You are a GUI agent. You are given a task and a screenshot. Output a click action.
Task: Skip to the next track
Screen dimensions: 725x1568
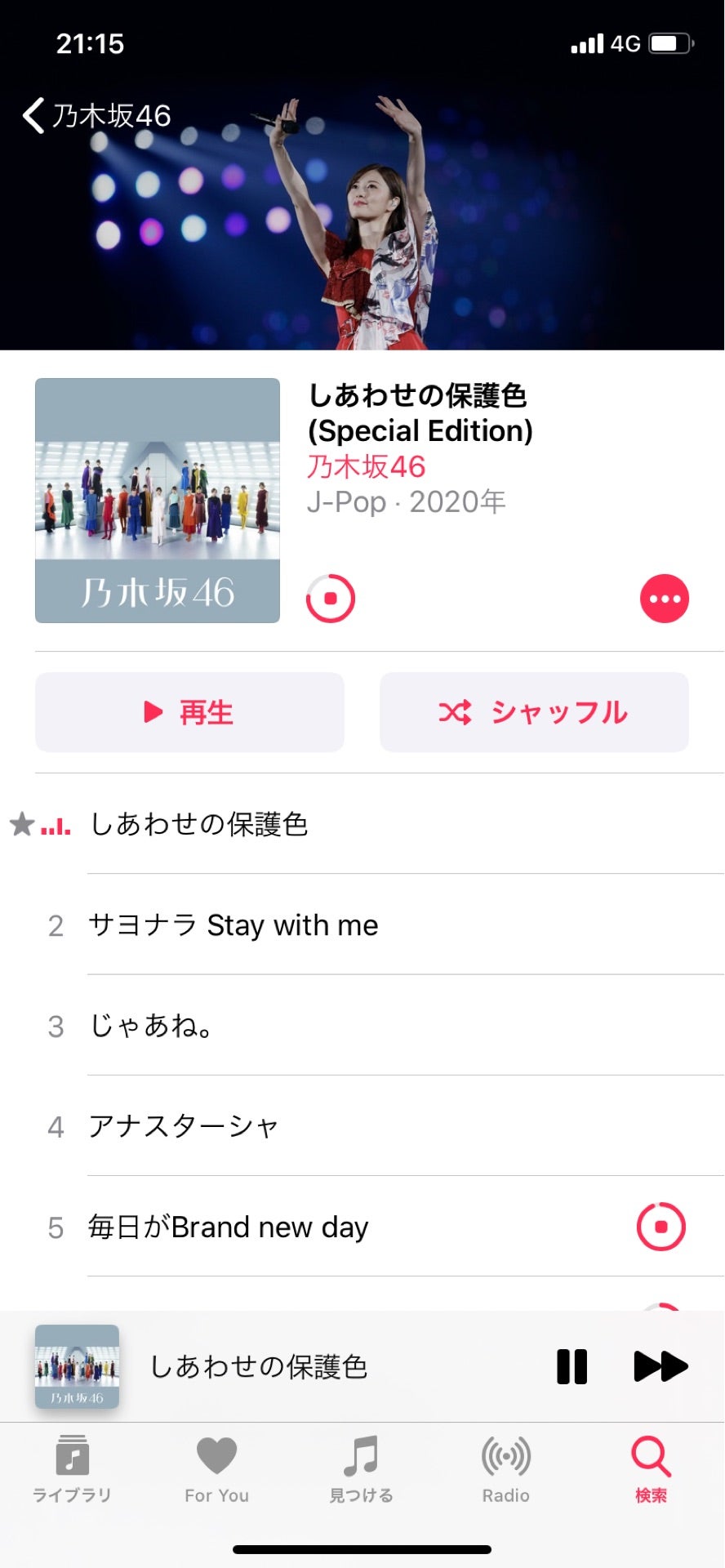coord(661,1366)
